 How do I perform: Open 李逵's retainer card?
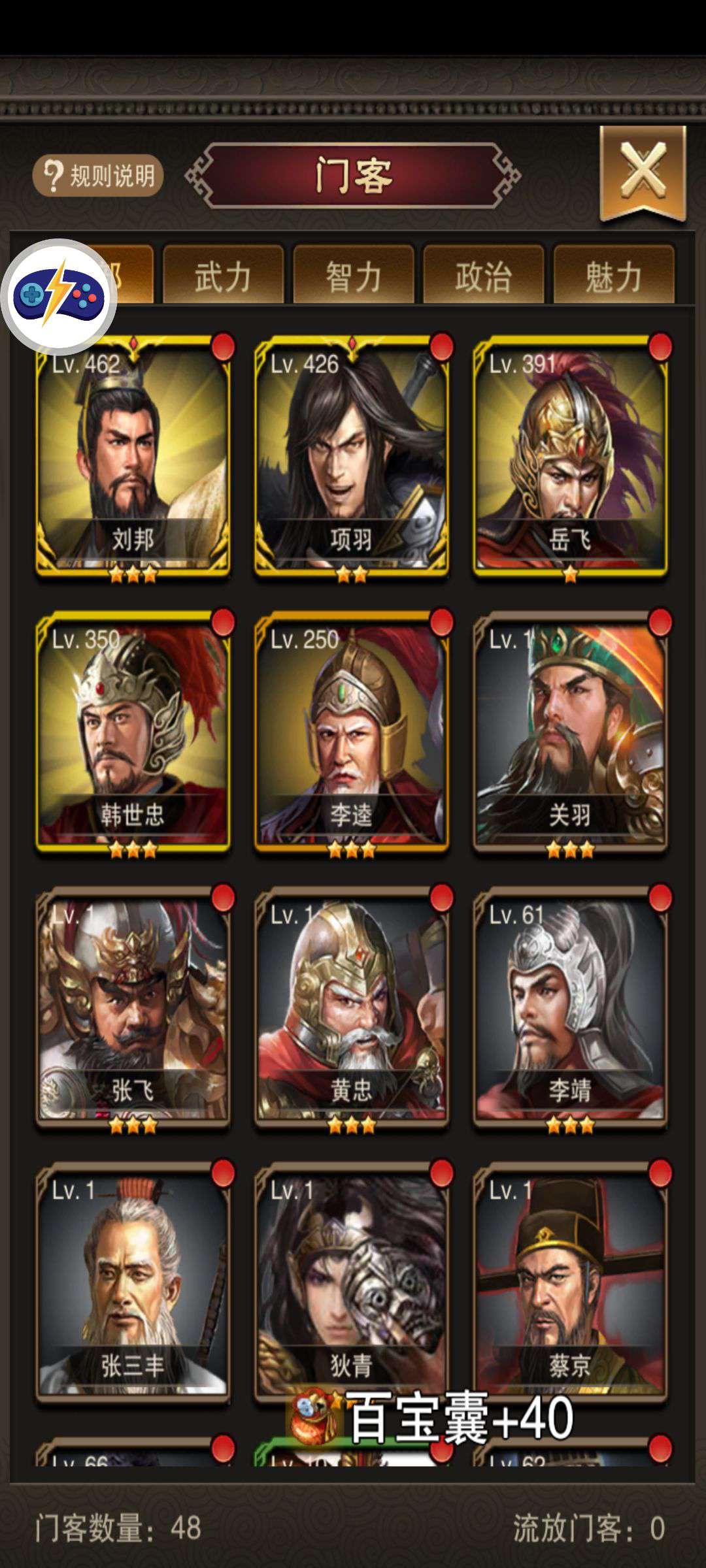click(x=352, y=733)
